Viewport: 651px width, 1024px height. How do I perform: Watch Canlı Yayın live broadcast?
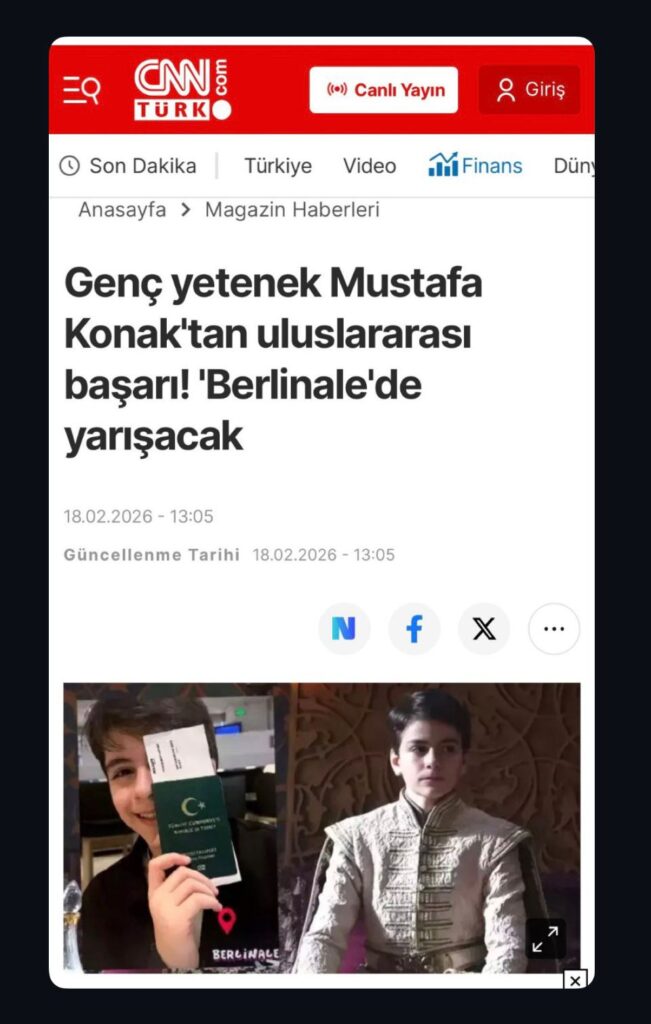(384, 90)
